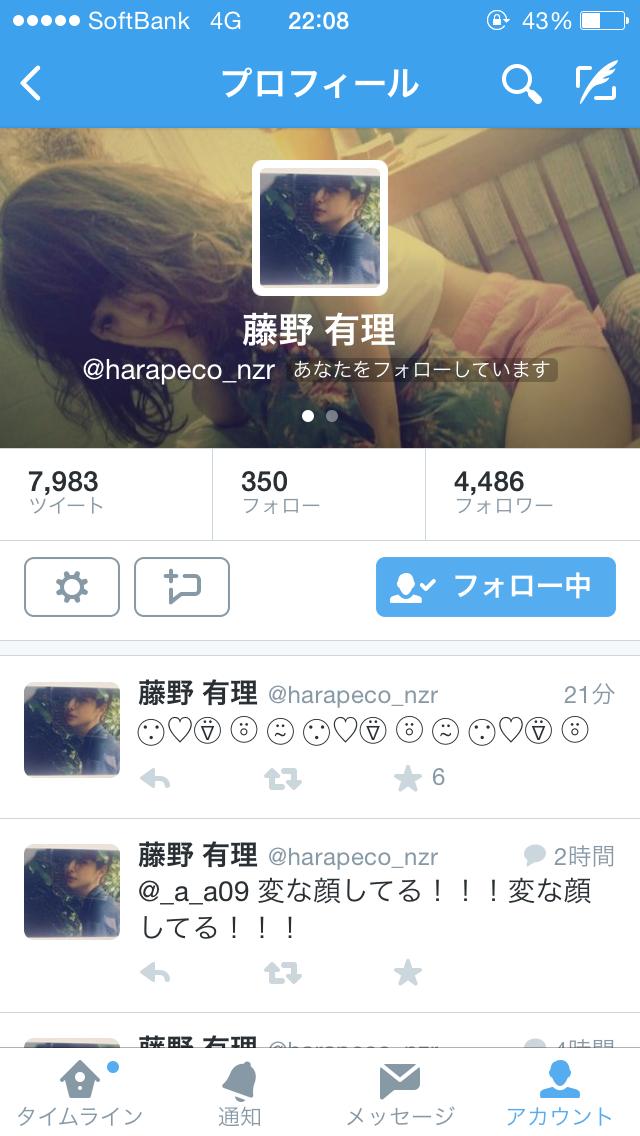
Task: Tap the add-to-list button beside the gear
Action: [182, 586]
